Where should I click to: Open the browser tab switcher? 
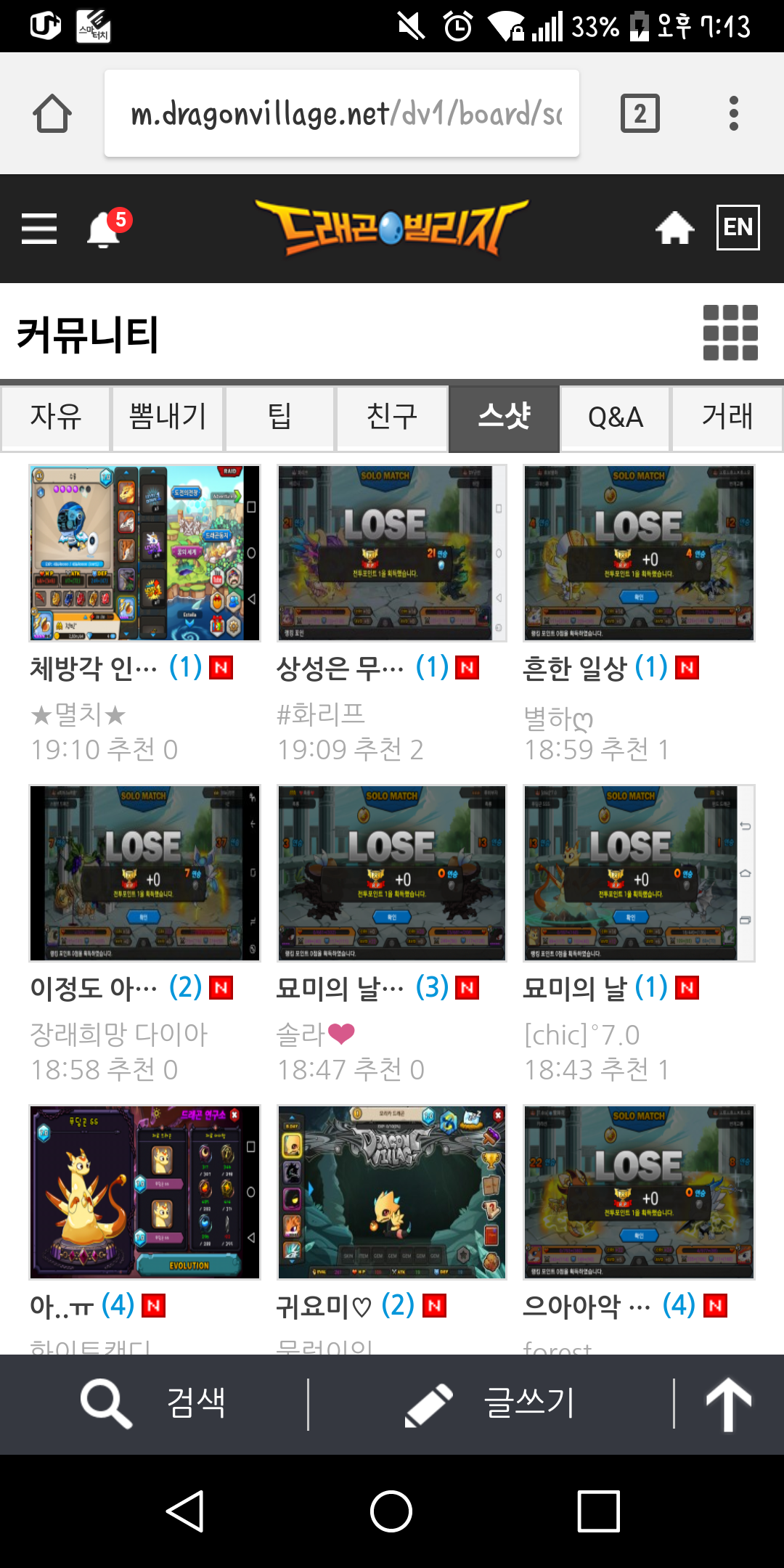click(x=640, y=113)
